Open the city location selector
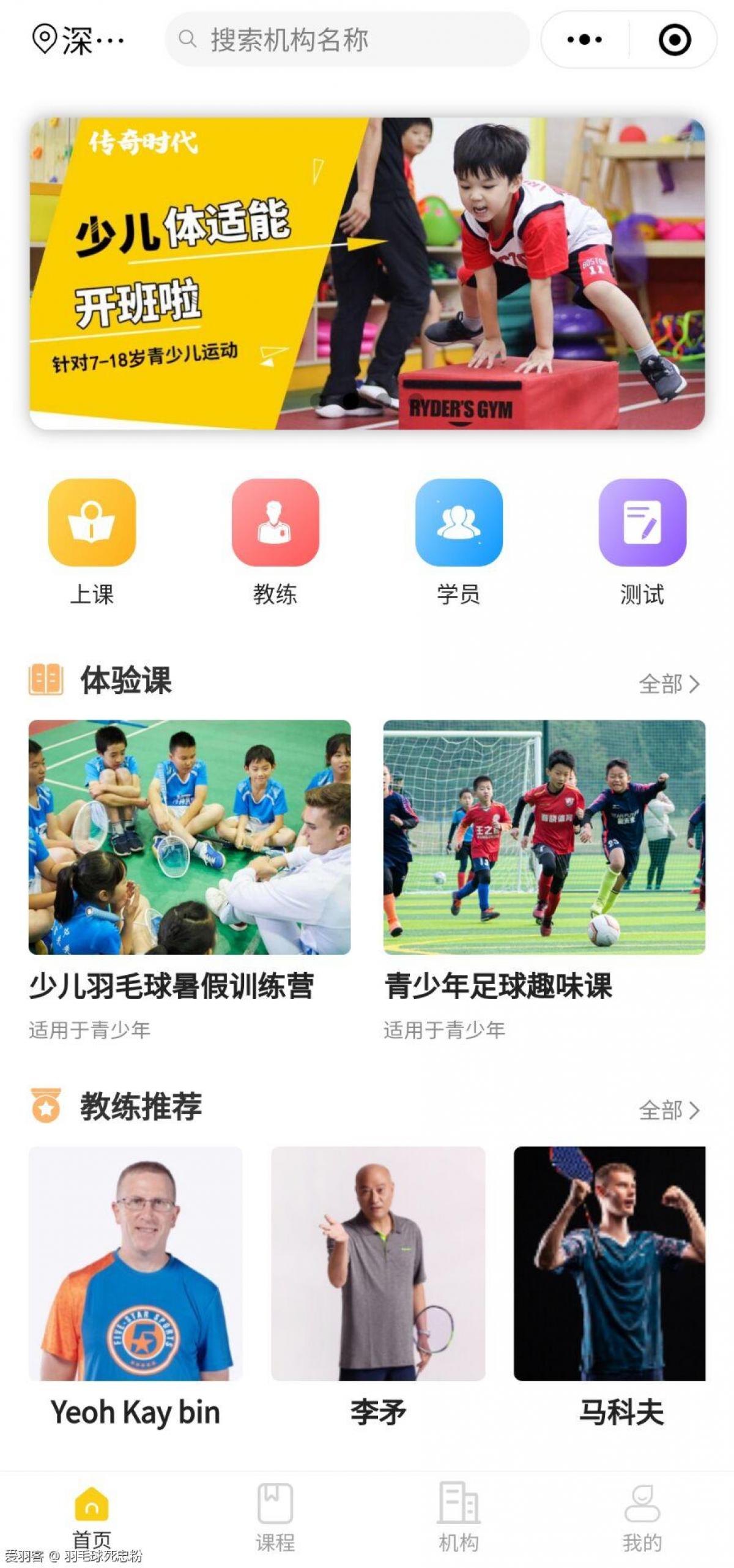 [x=78, y=40]
